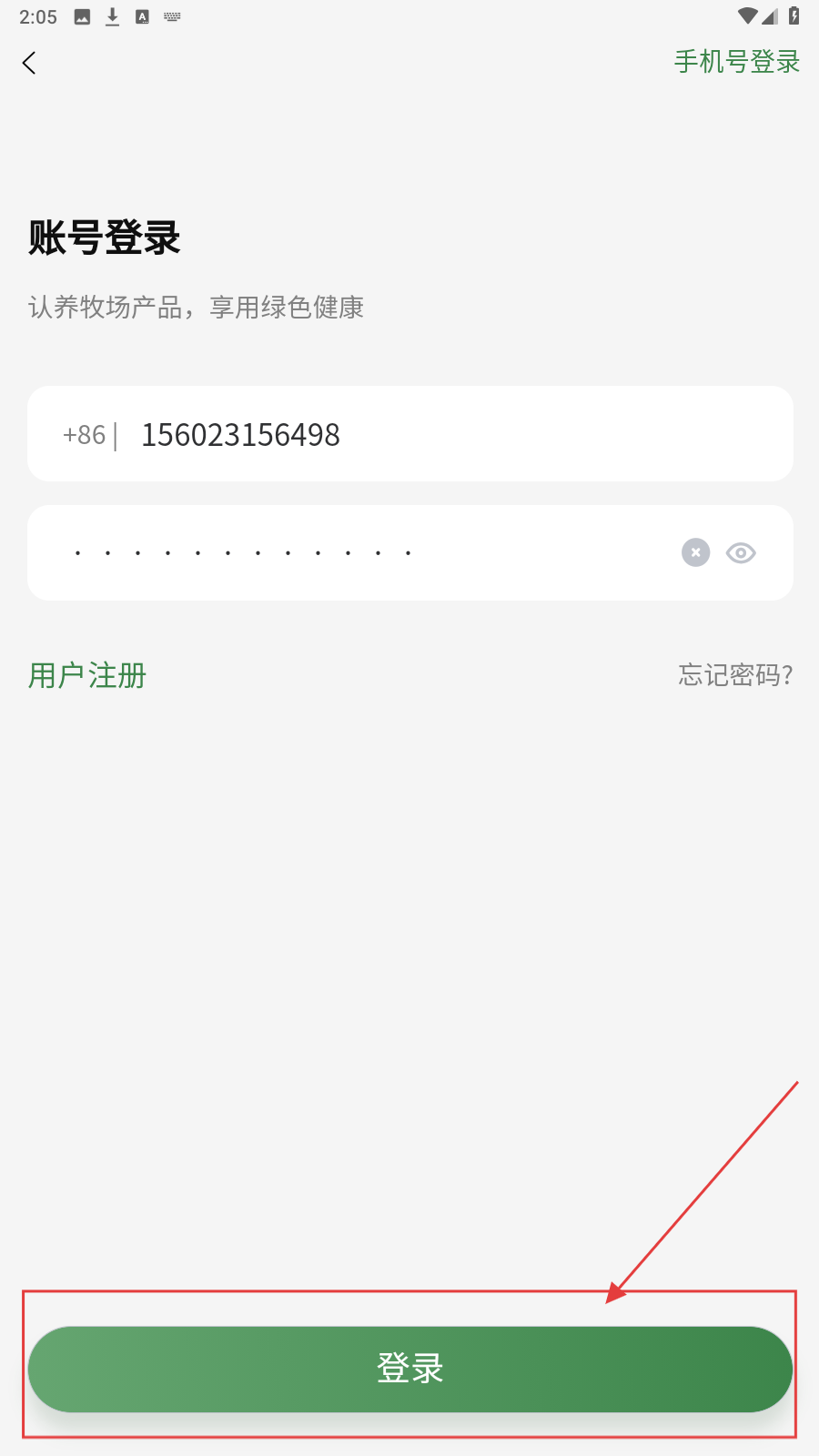Open 忘记密码? to reset password
The width and height of the screenshot is (819, 1456).
(735, 675)
